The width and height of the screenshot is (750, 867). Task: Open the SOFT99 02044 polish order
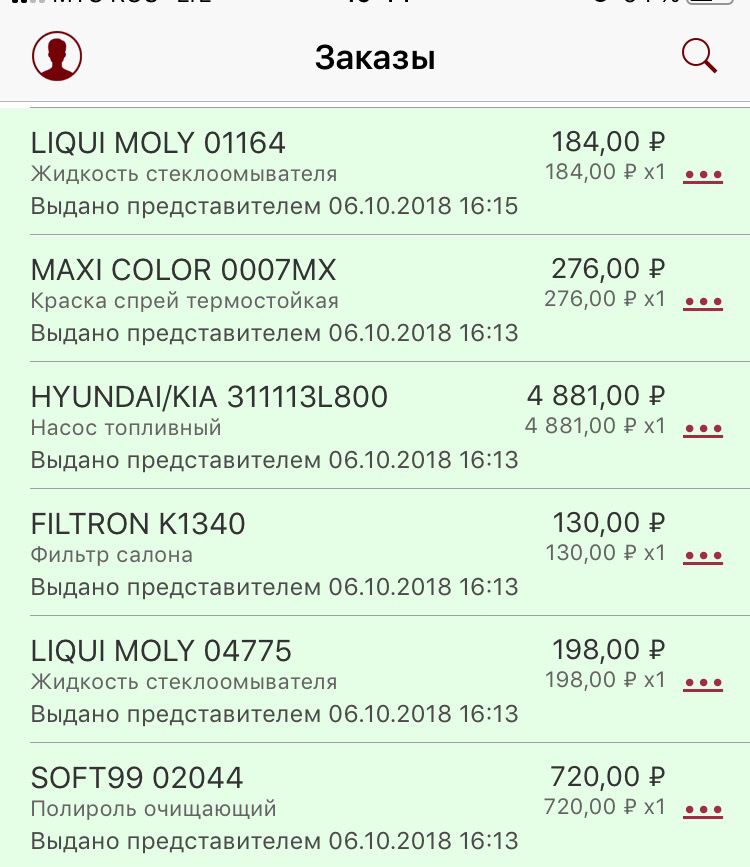tap(137, 777)
